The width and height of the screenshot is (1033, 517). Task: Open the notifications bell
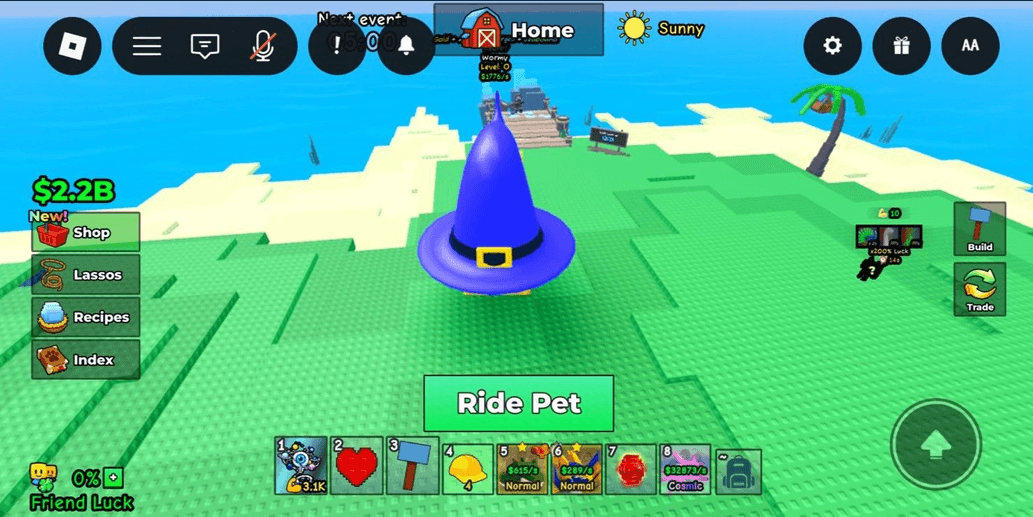click(x=406, y=46)
